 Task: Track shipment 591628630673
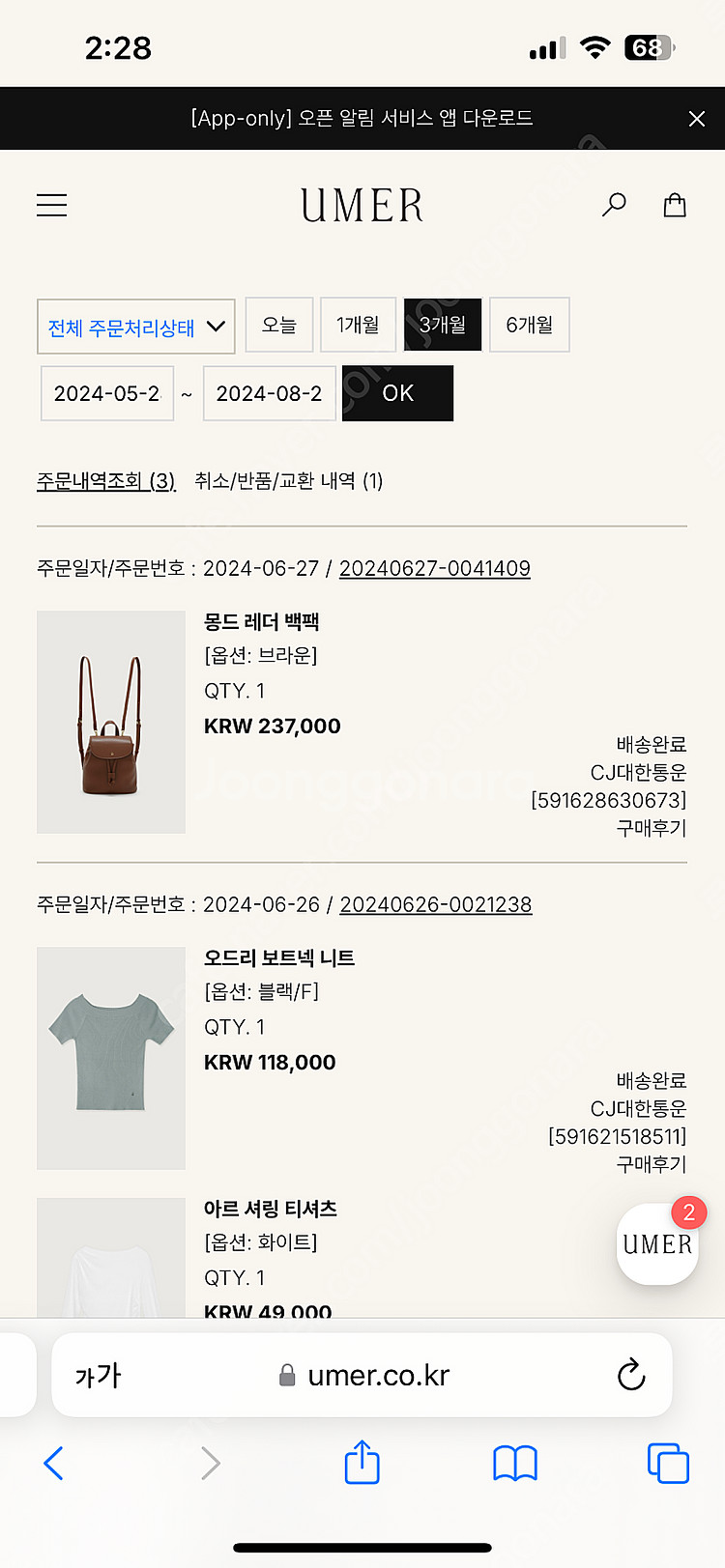[608, 800]
